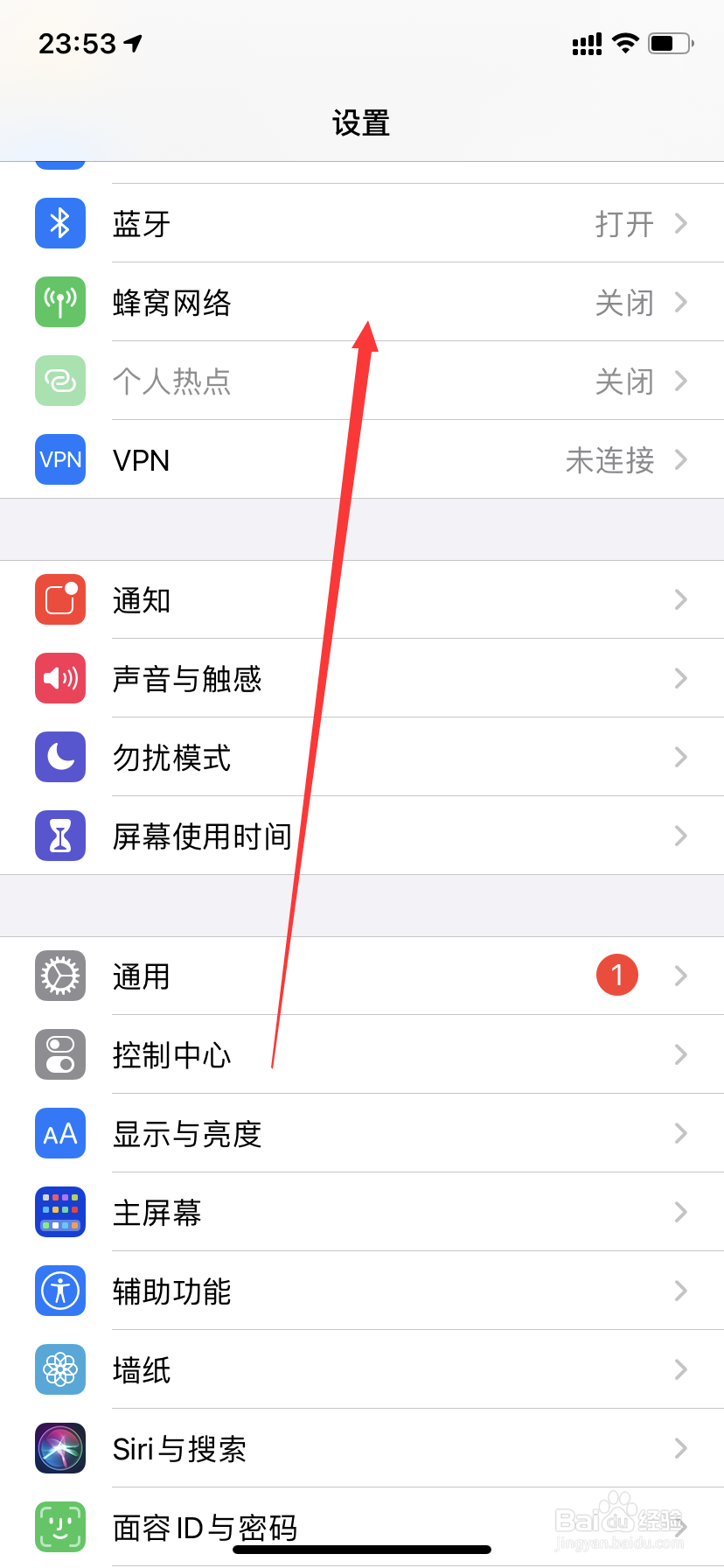The image size is (724, 1568).
Task: Expand Accessibility (辅助功能) settings with the chevron
Action: 681,1291
